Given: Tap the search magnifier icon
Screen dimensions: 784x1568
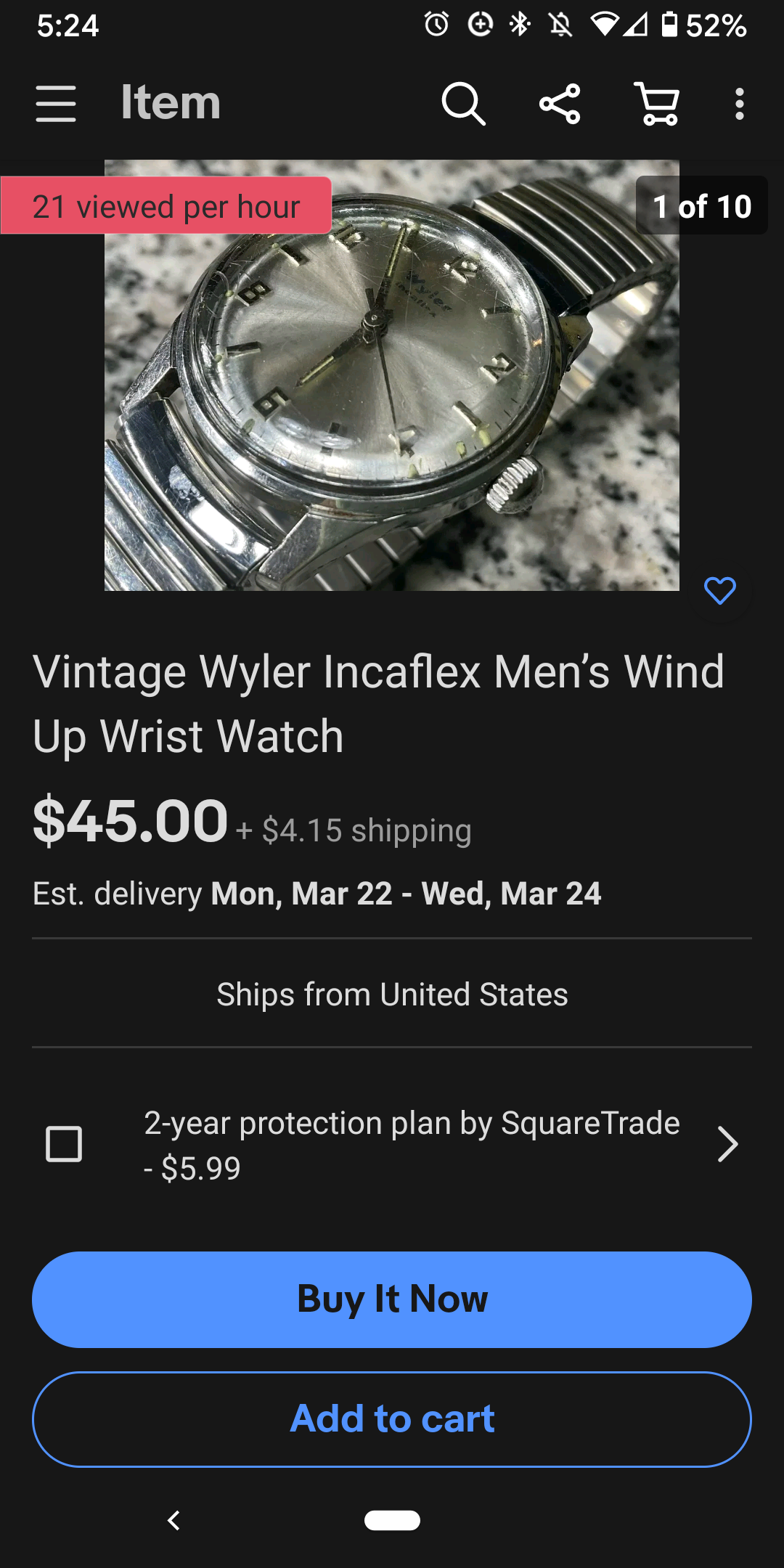Looking at the screenshot, I should (x=463, y=103).
